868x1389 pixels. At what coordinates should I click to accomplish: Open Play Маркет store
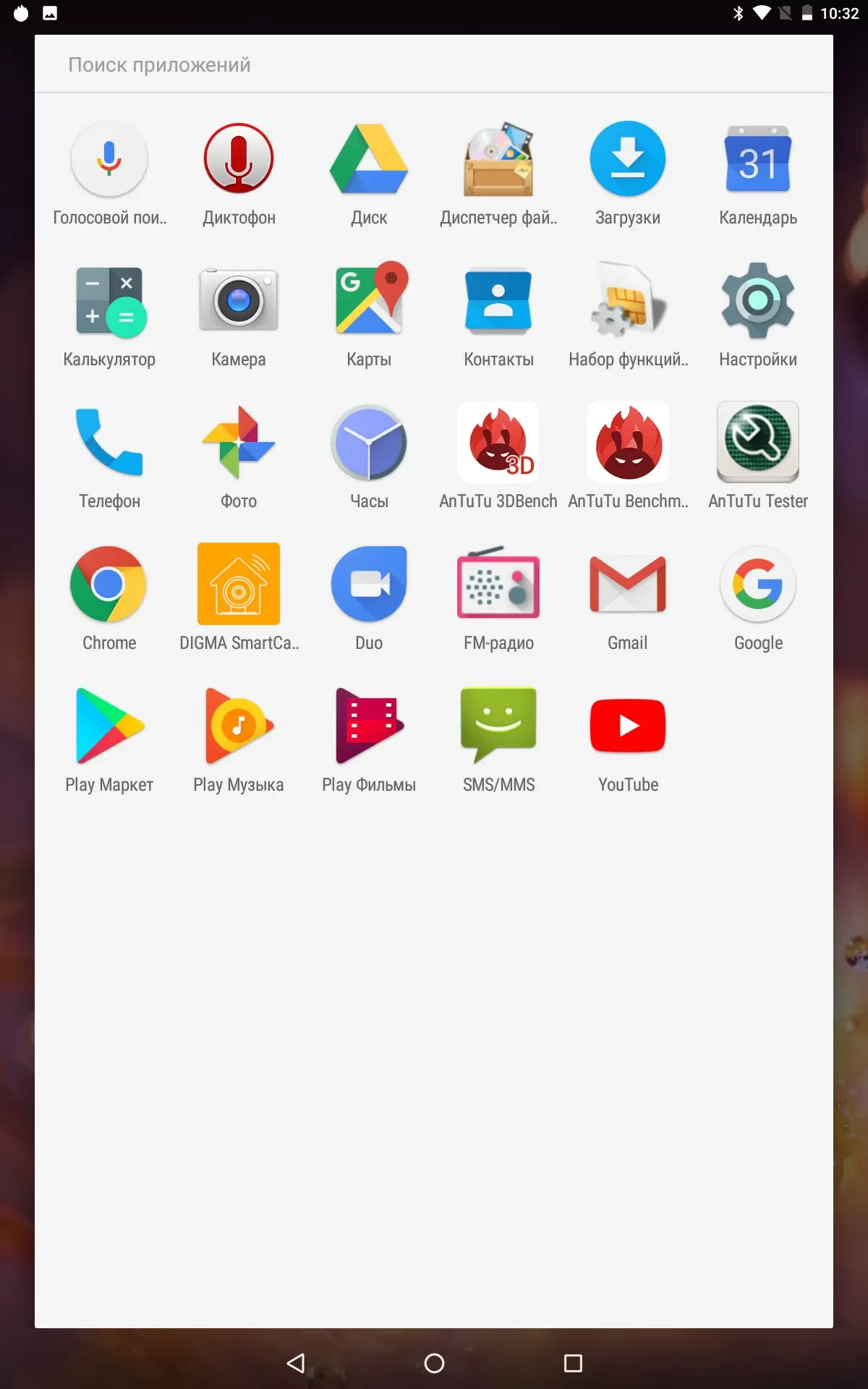pyautogui.click(x=109, y=726)
